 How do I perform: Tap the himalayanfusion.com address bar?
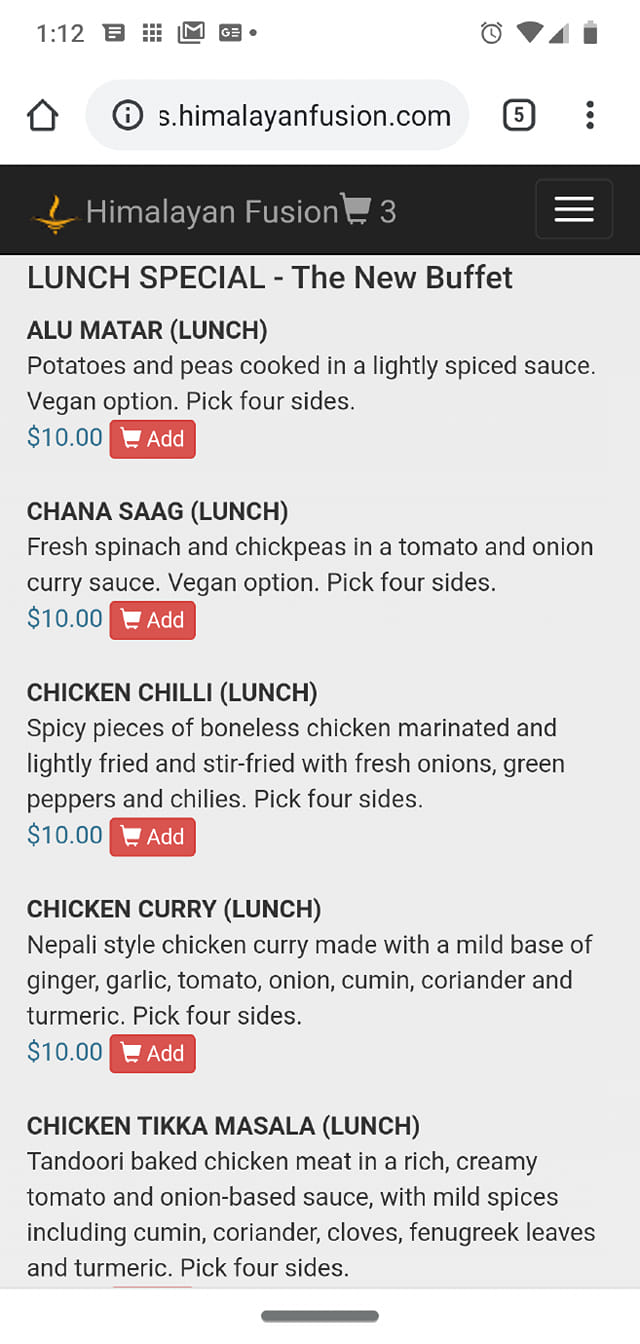[300, 116]
